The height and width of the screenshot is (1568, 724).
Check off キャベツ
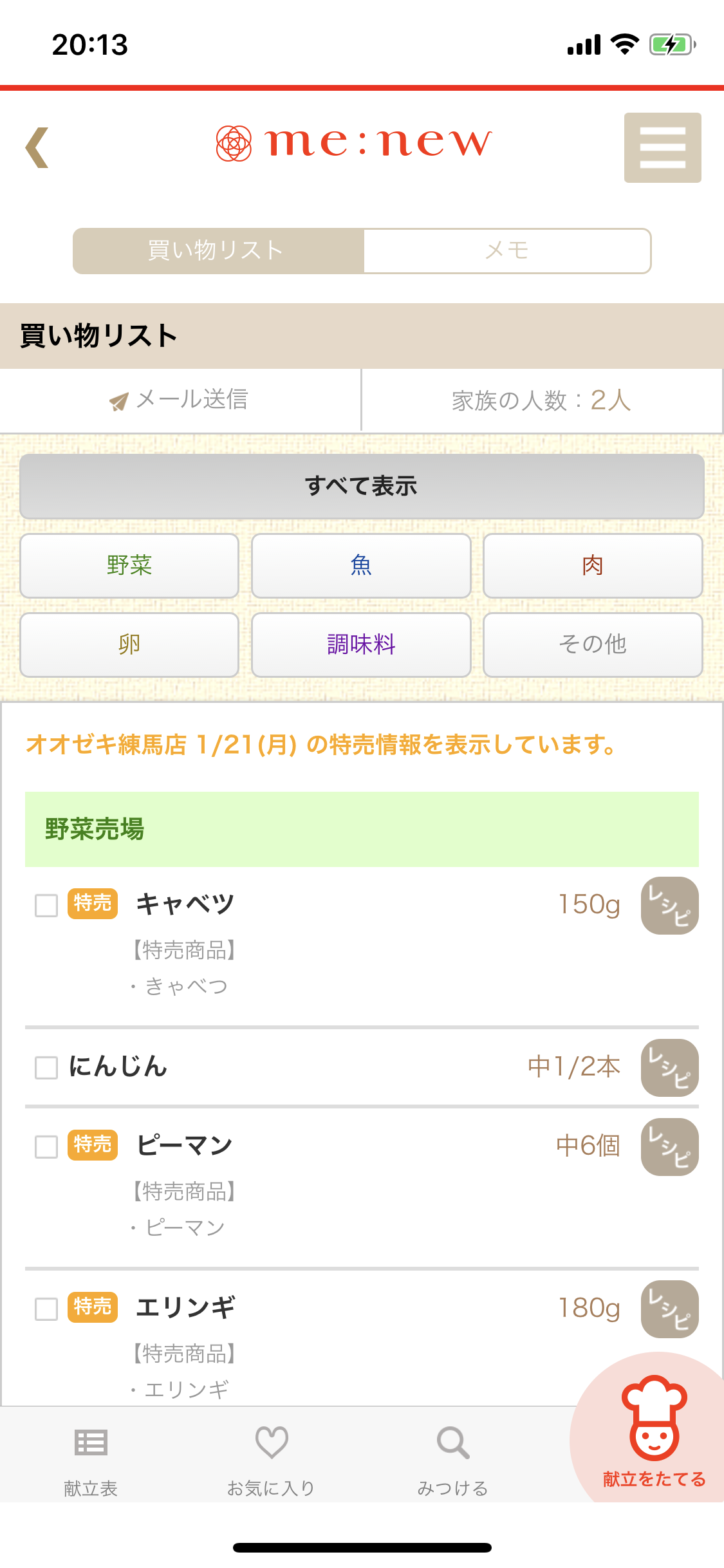click(x=46, y=905)
